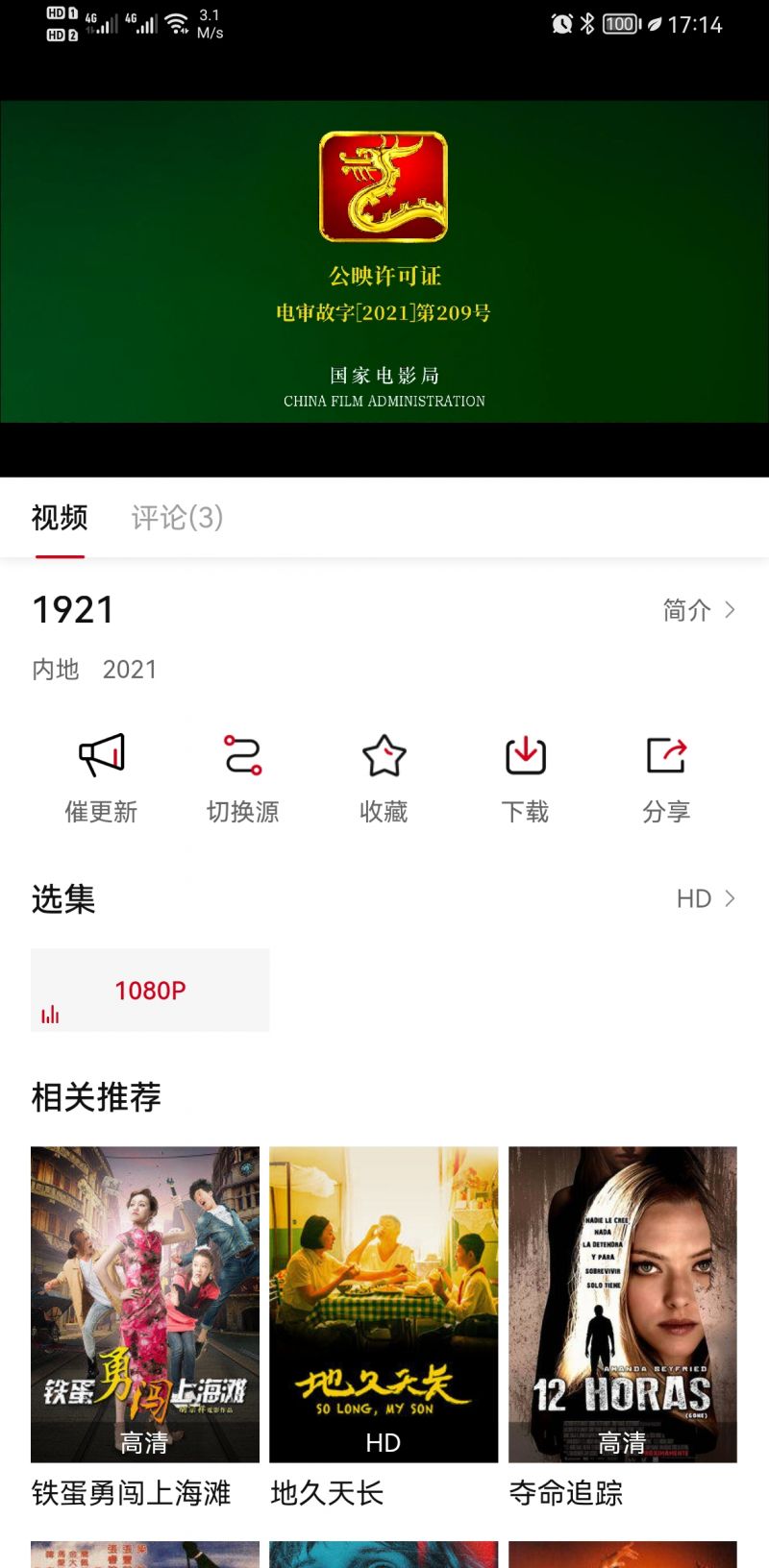Click the episode quality bar-chart icon
Image resolution: width=769 pixels, height=1568 pixels.
(x=50, y=1014)
